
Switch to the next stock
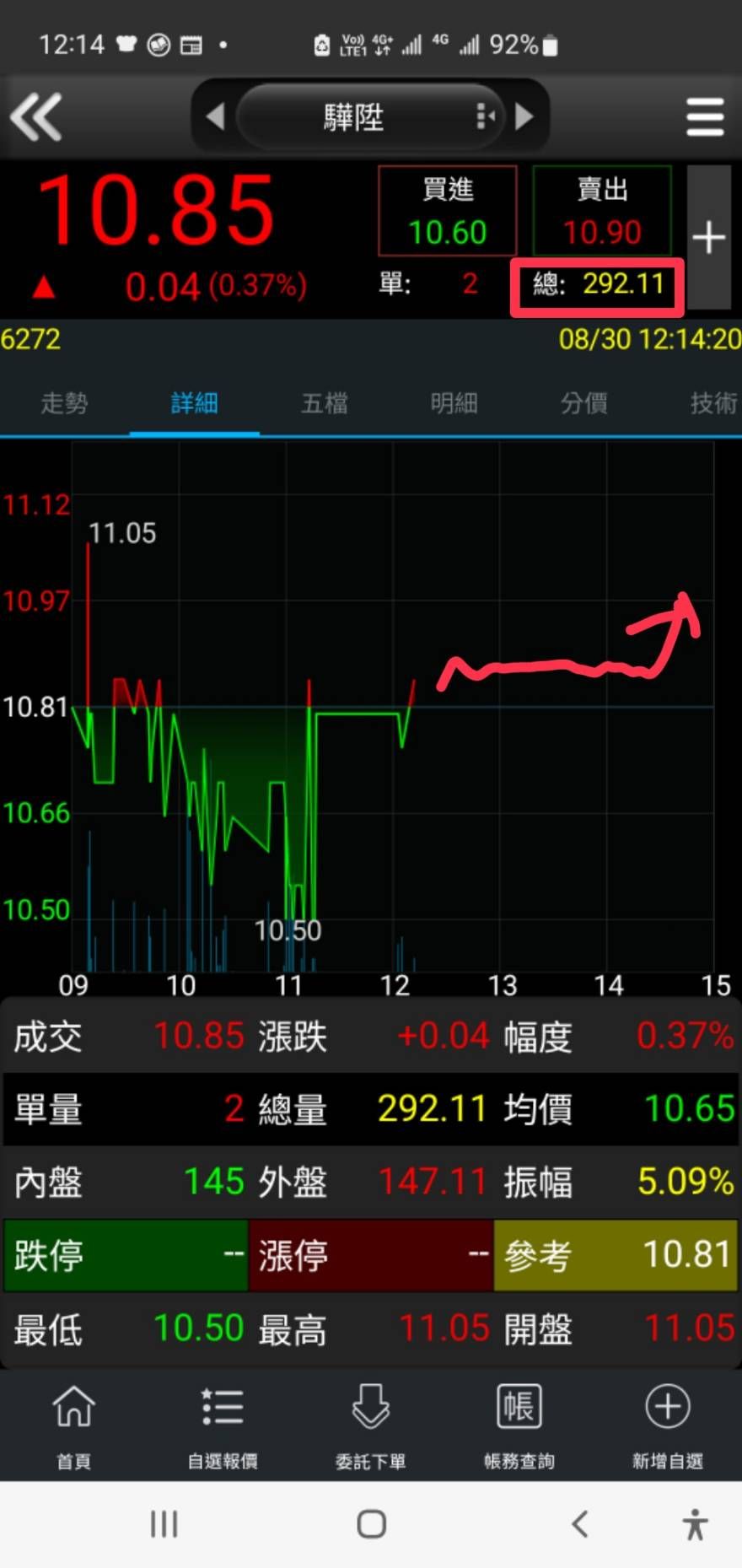click(524, 116)
